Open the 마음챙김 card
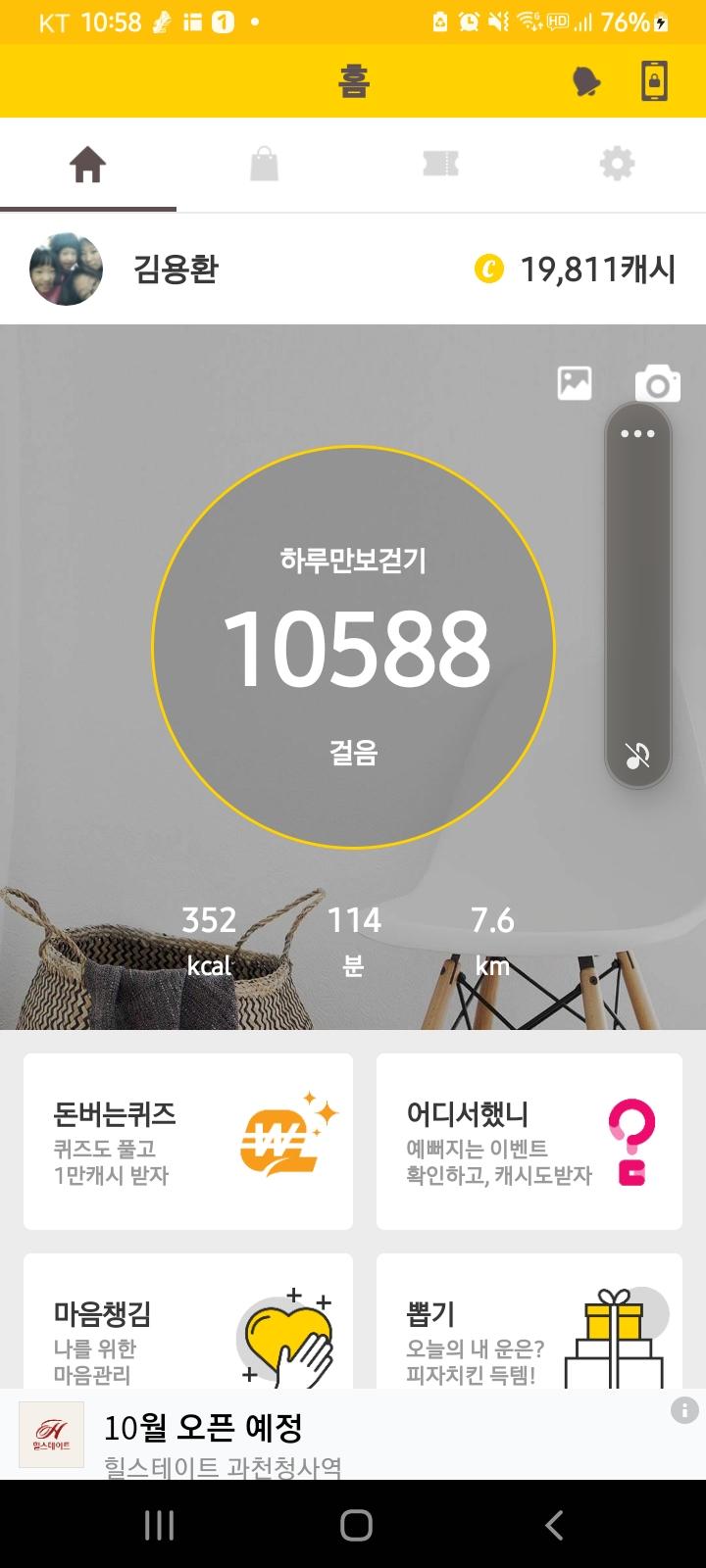This screenshot has width=706, height=1568. click(188, 1323)
